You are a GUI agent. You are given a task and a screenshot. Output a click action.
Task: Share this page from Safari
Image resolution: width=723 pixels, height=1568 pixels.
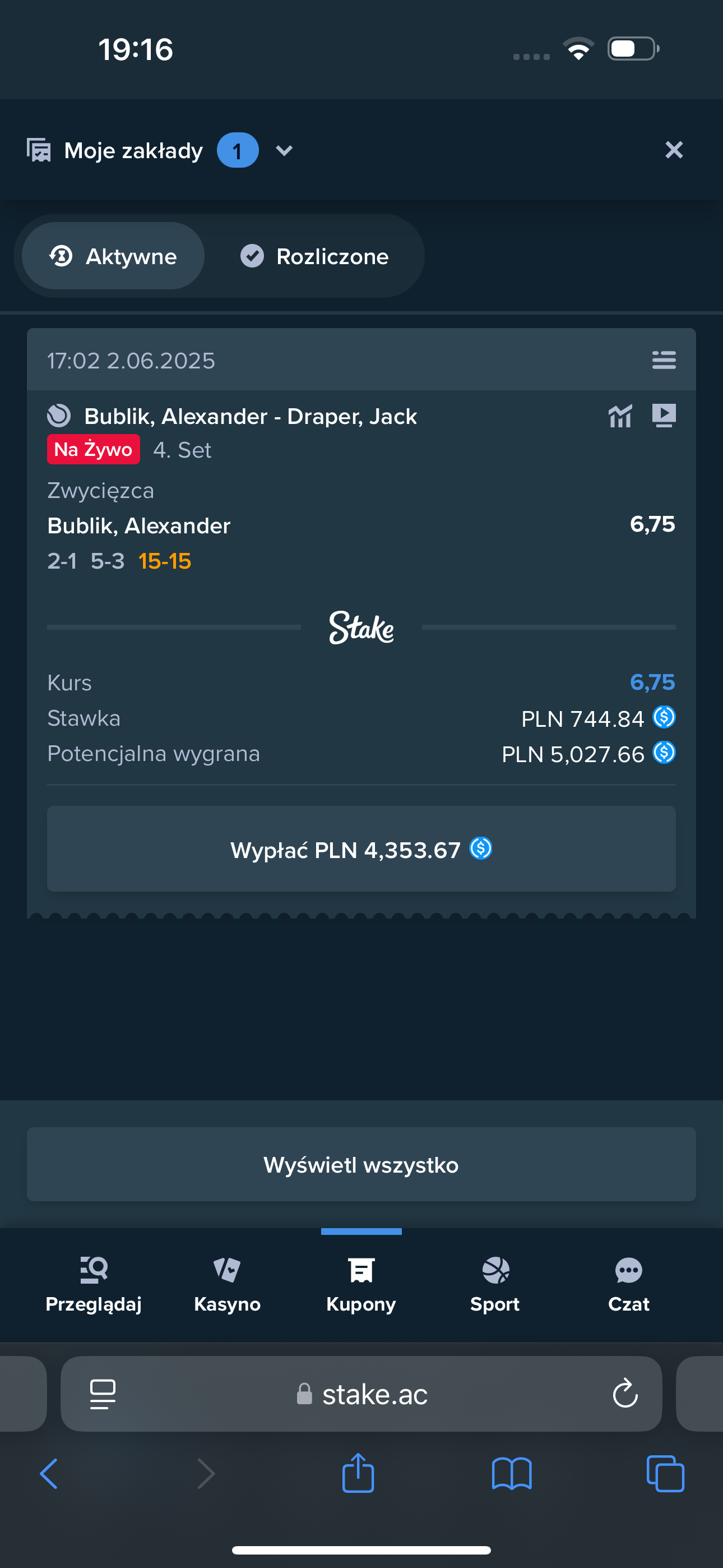358,1474
